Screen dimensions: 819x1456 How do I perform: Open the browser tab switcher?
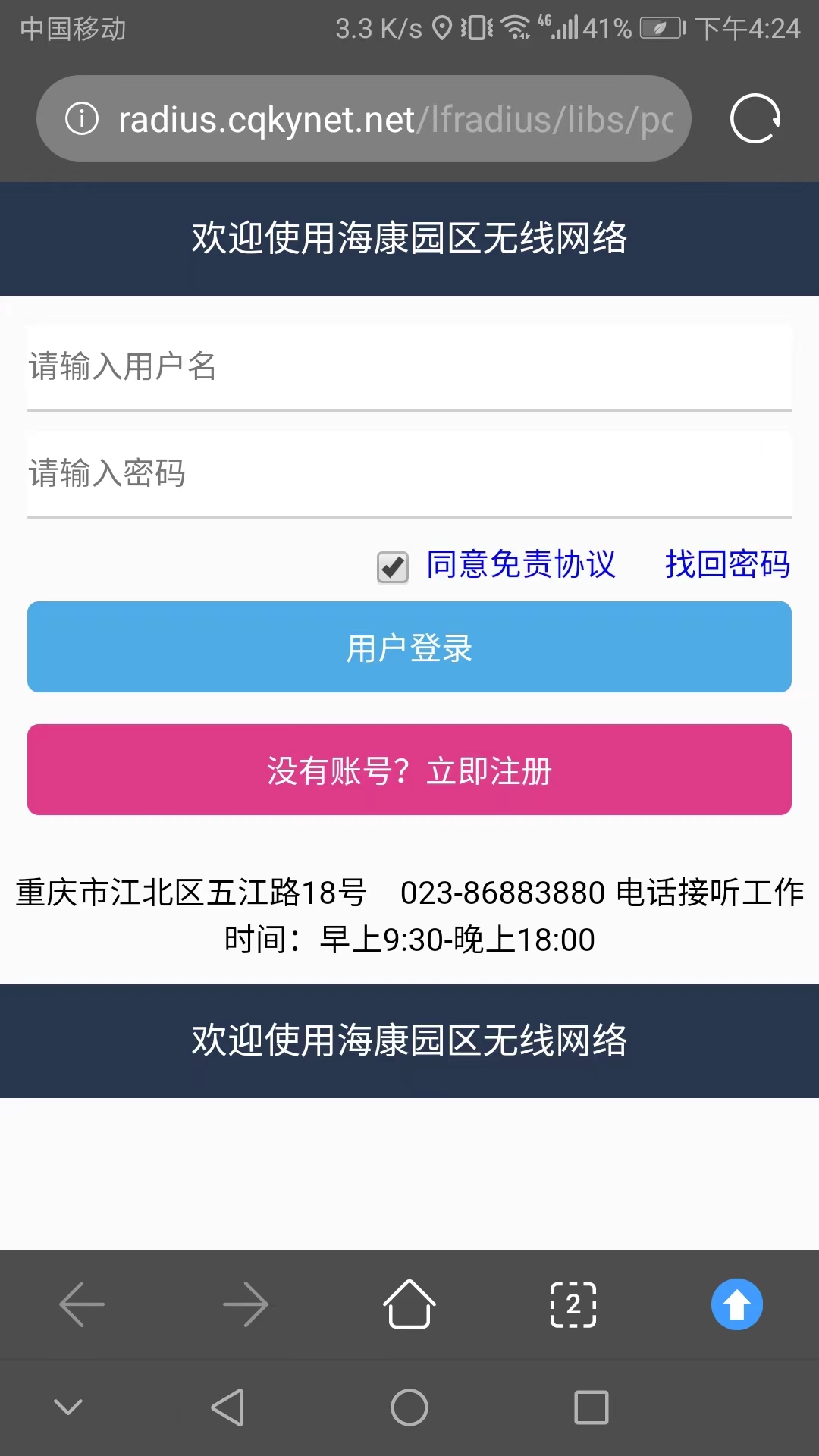(x=573, y=1304)
